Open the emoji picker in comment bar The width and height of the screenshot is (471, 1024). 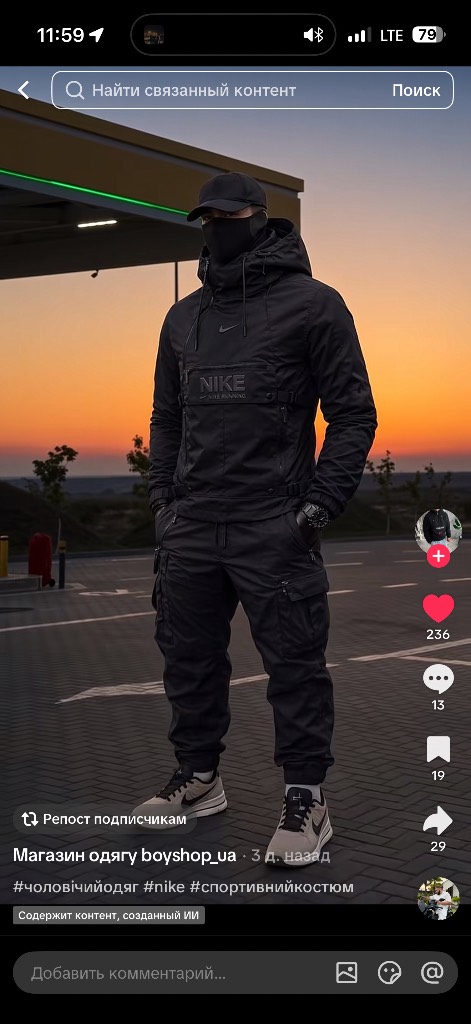click(390, 973)
